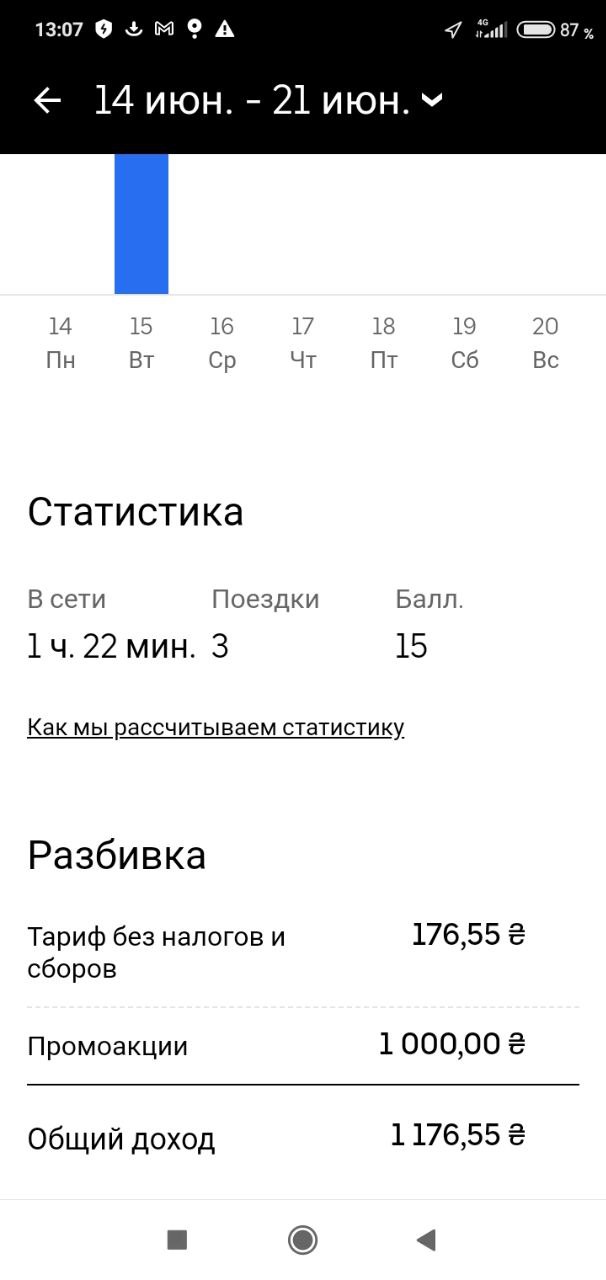This screenshot has width=606, height=1280.
Task: Tap the system back triangle
Action: (426, 1241)
